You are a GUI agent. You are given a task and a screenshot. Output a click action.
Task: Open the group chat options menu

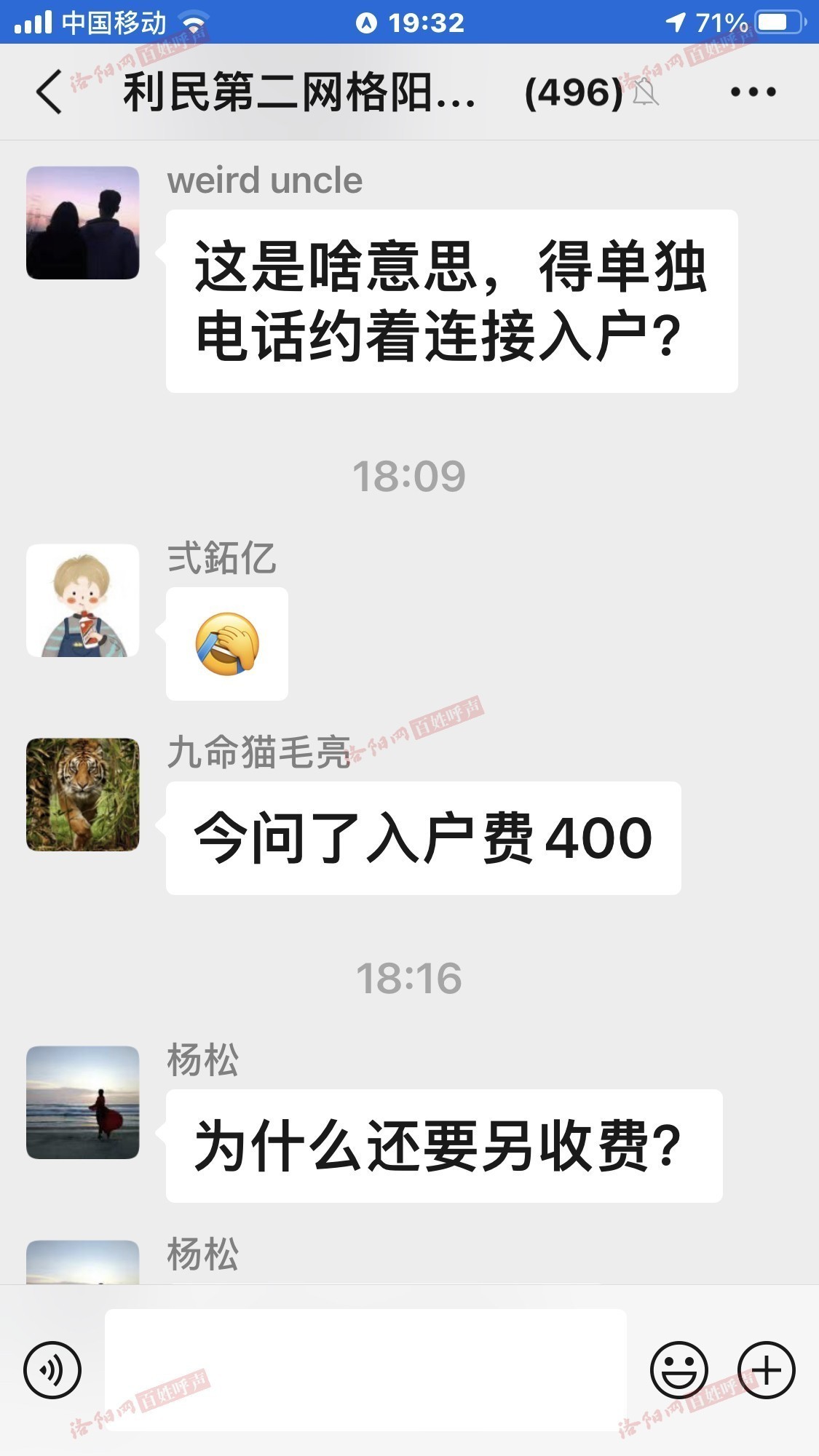tap(753, 92)
